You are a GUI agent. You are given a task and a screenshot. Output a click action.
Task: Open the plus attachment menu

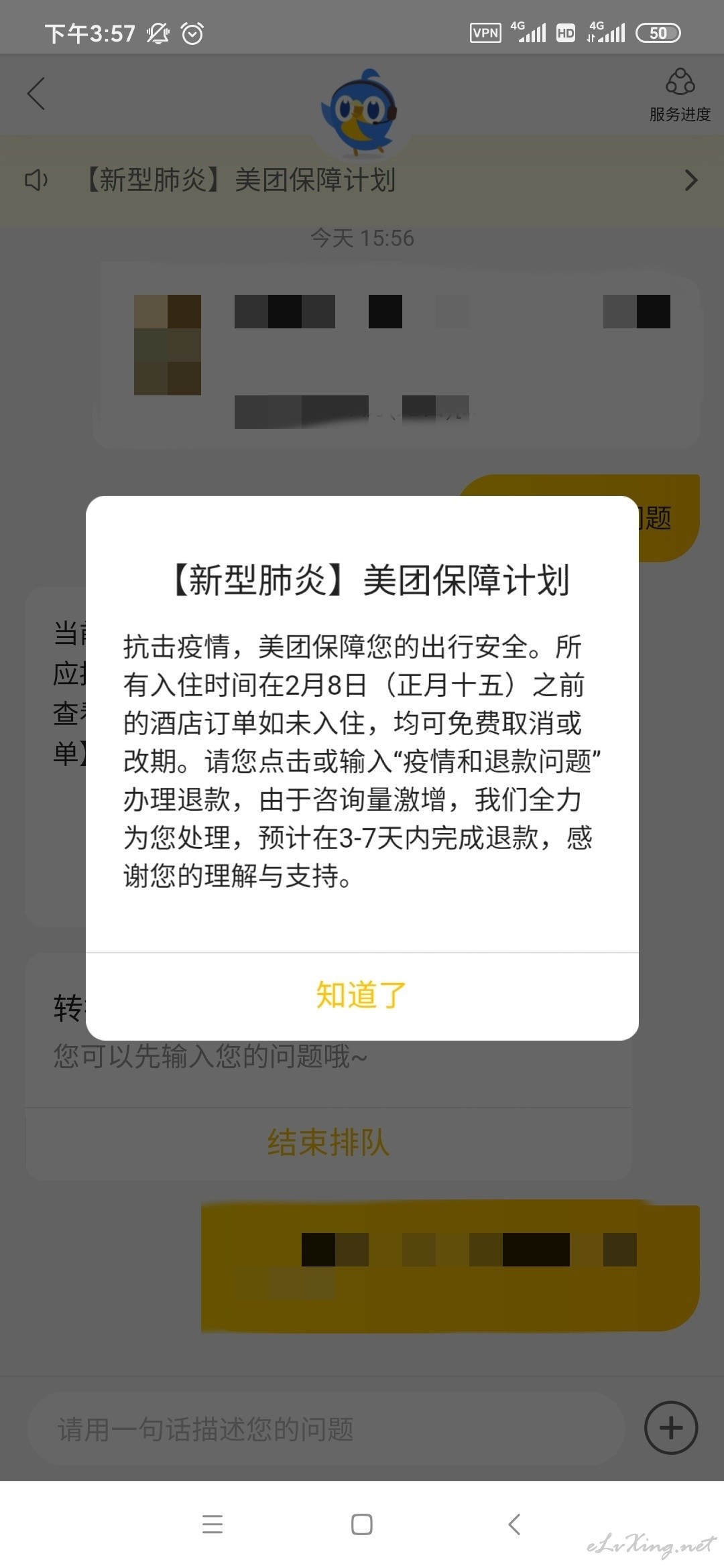click(x=671, y=1428)
